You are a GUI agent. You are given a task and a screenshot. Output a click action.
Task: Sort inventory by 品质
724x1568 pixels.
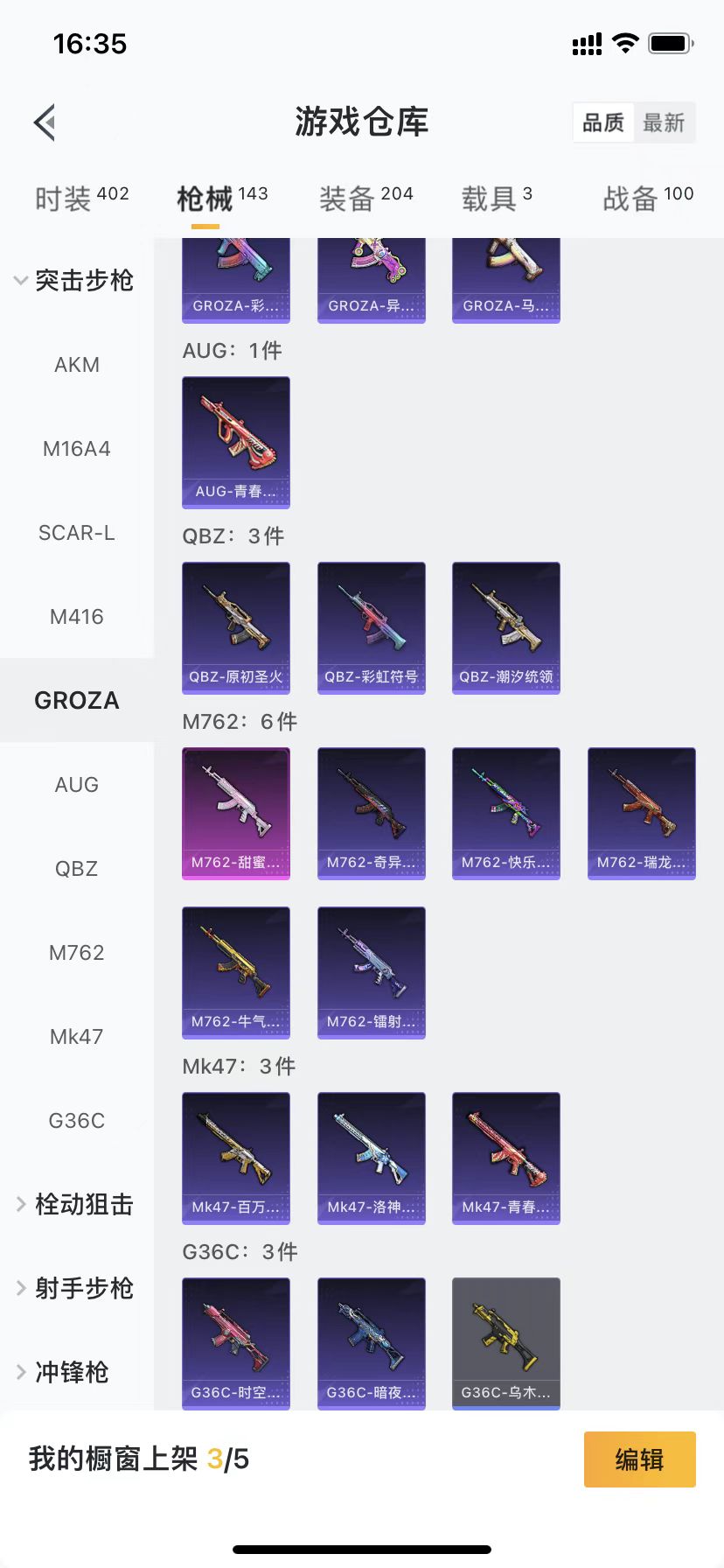[x=603, y=122]
